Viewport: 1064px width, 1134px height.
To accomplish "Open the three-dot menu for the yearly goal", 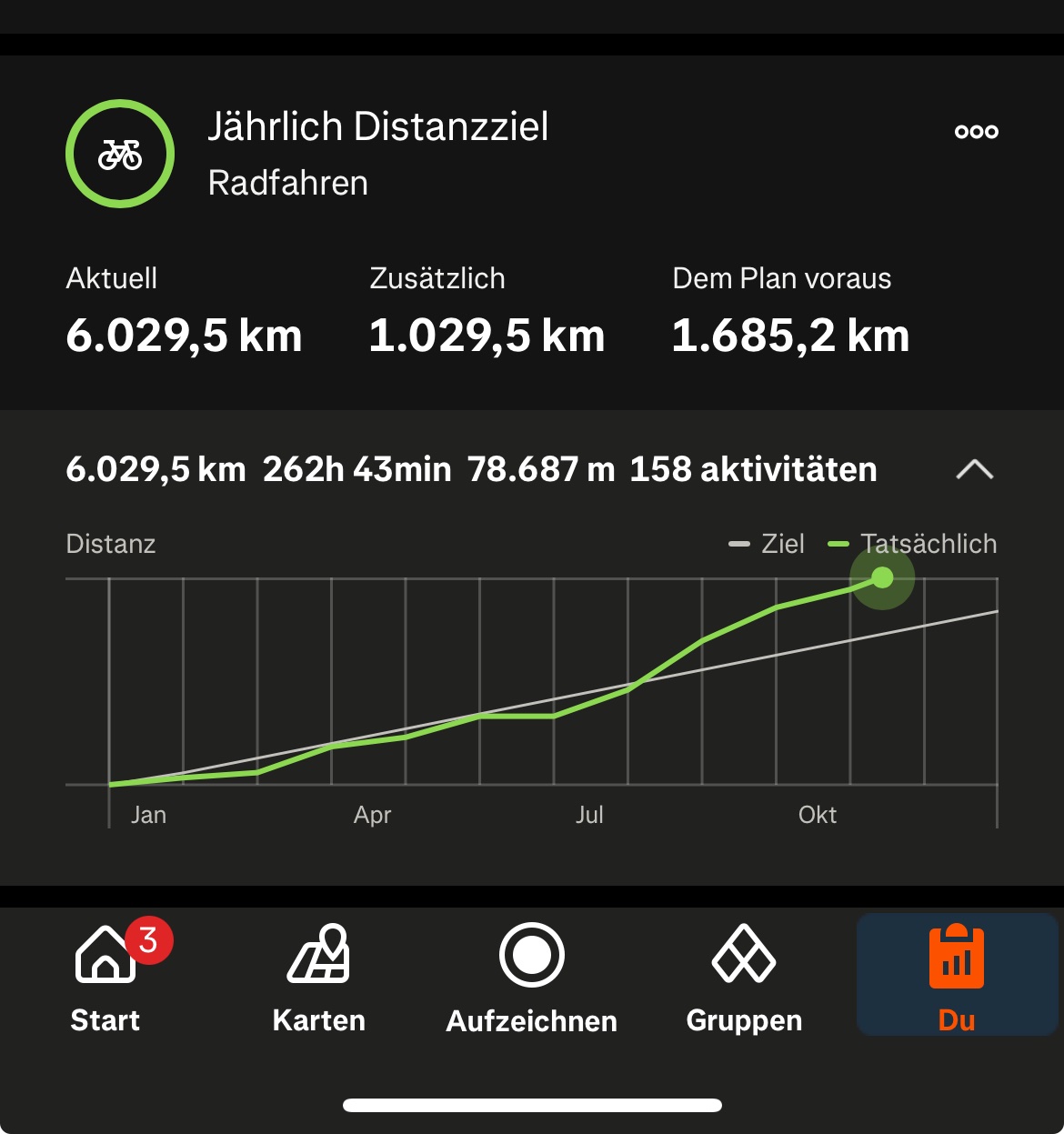I will [976, 132].
